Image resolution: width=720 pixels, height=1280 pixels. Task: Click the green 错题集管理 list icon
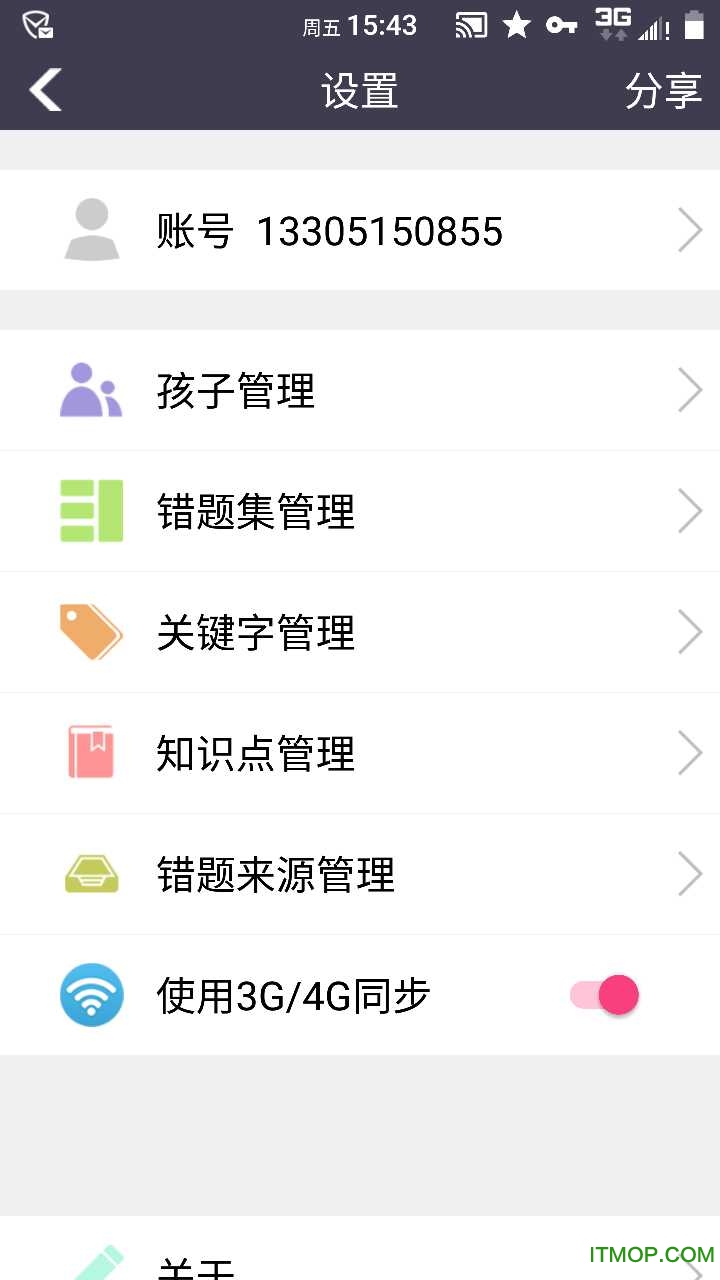tap(91, 511)
